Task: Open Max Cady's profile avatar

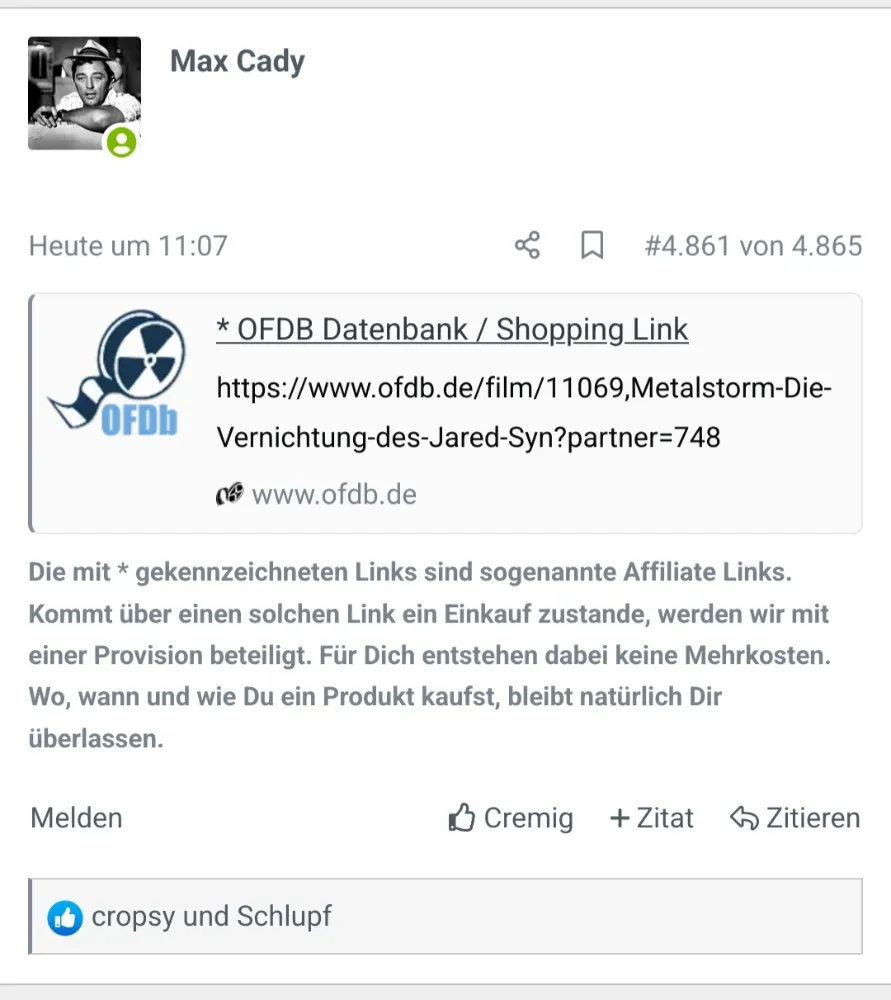Action: (x=84, y=94)
